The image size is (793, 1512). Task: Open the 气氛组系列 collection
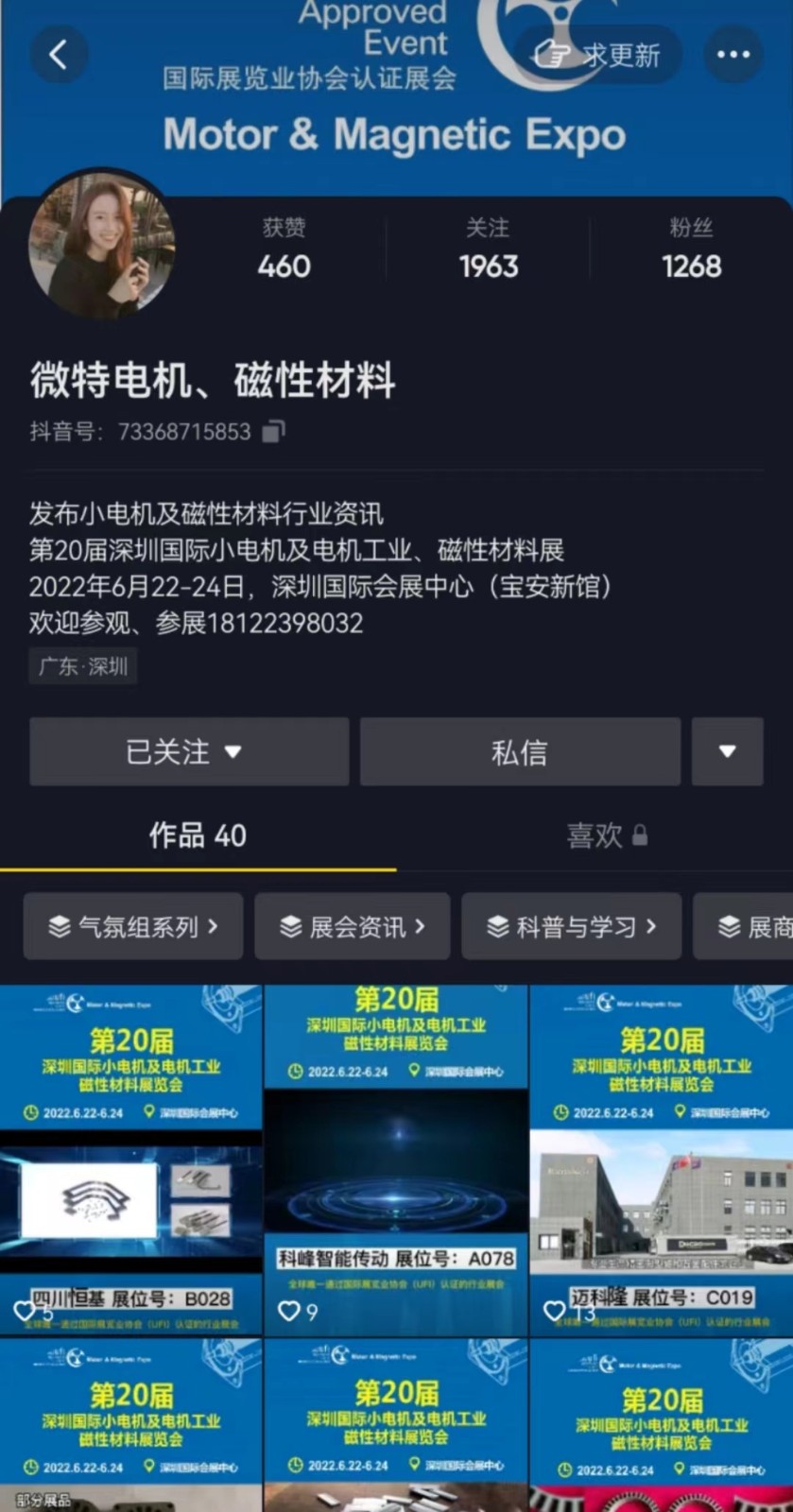(x=133, y=927)
